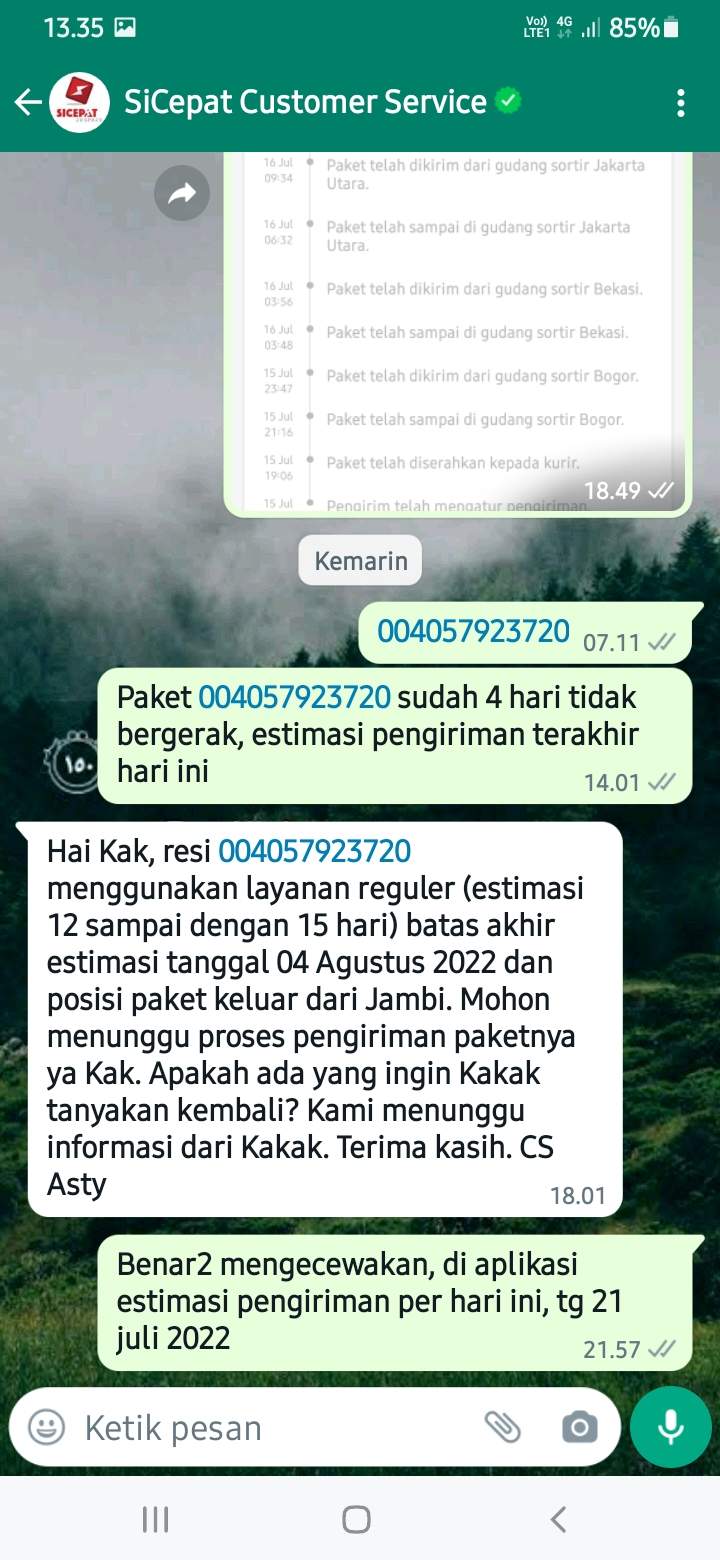Image resolution: width=720 pixels, height=1560 pixels.
Task: Go back using the header arrow
Action: coord(28,102)
